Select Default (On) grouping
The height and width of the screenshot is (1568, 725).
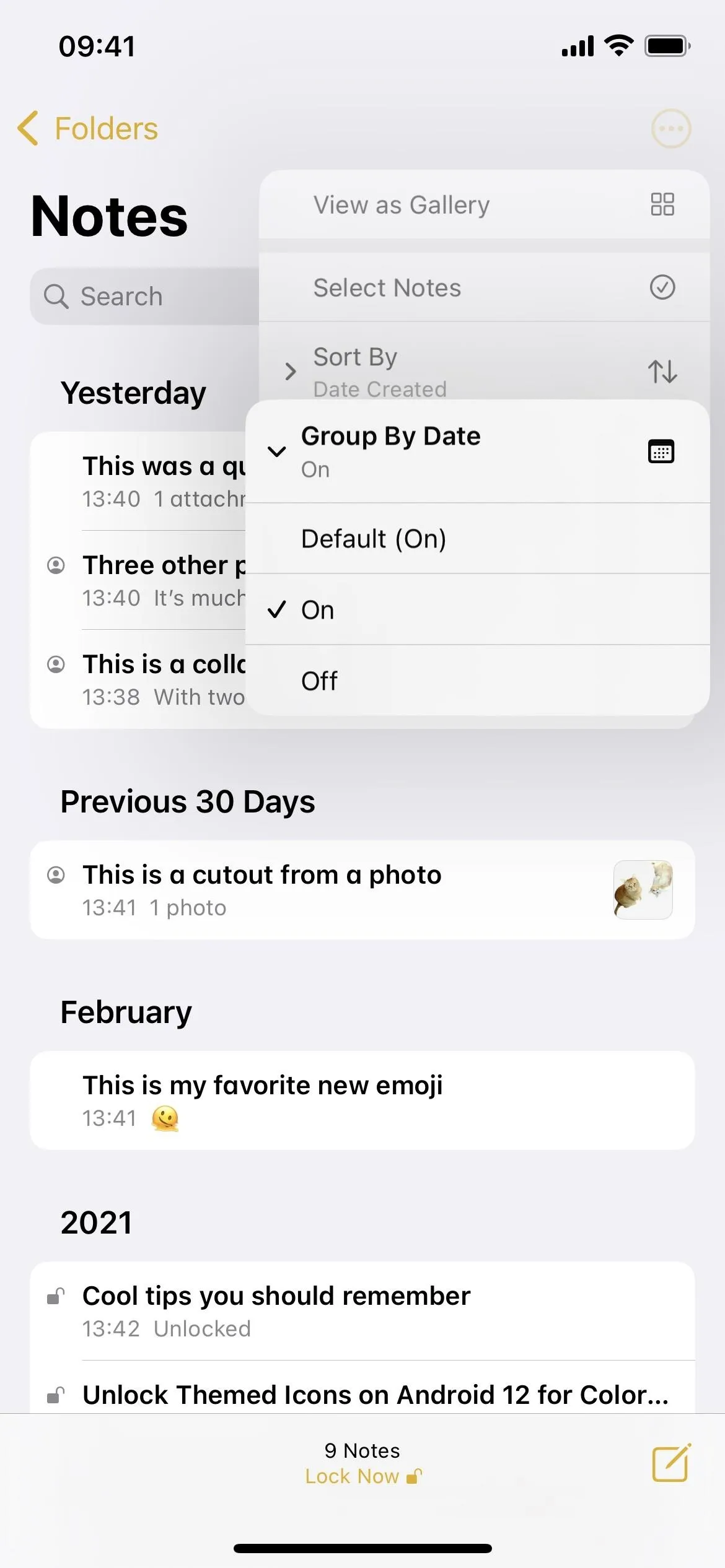[x=477, y=539]
